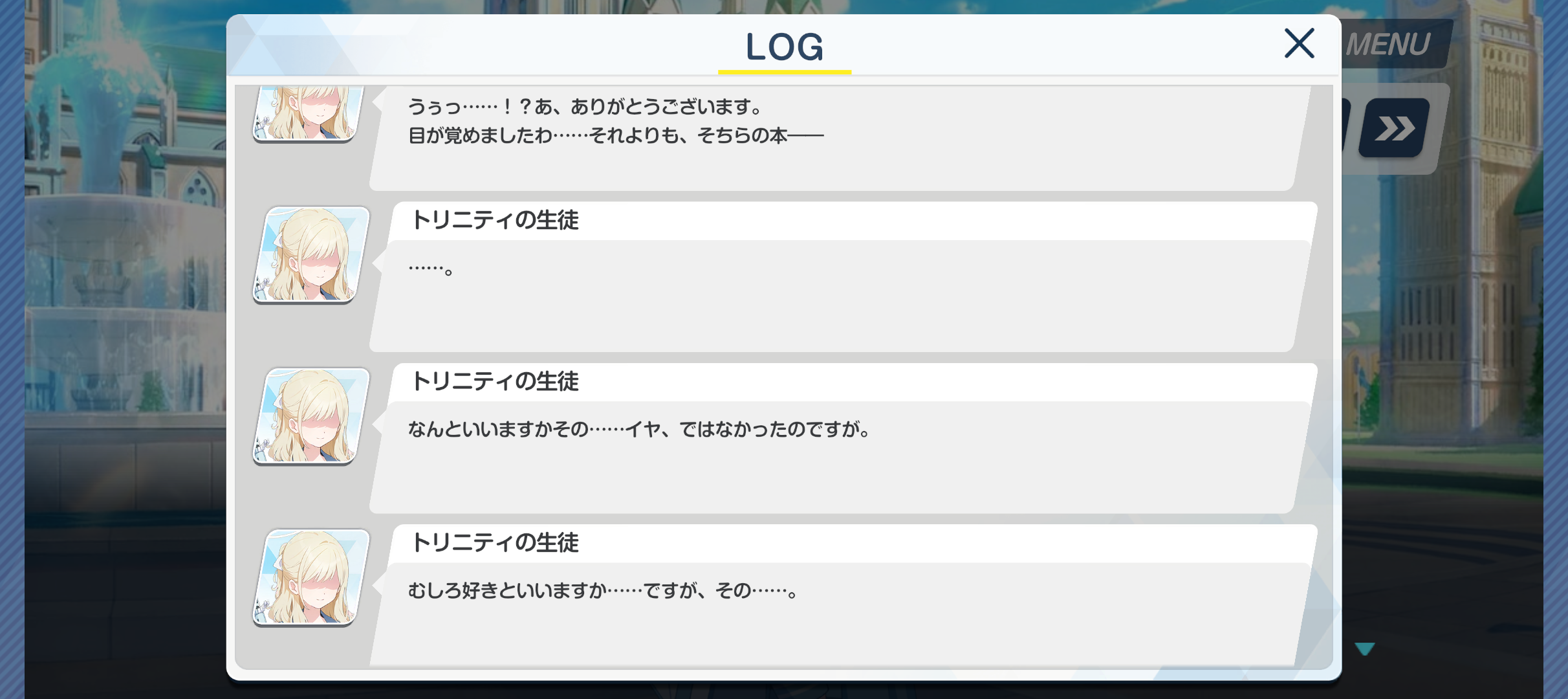
Task: Close the LOG dialog
Action: [1299, 43]
